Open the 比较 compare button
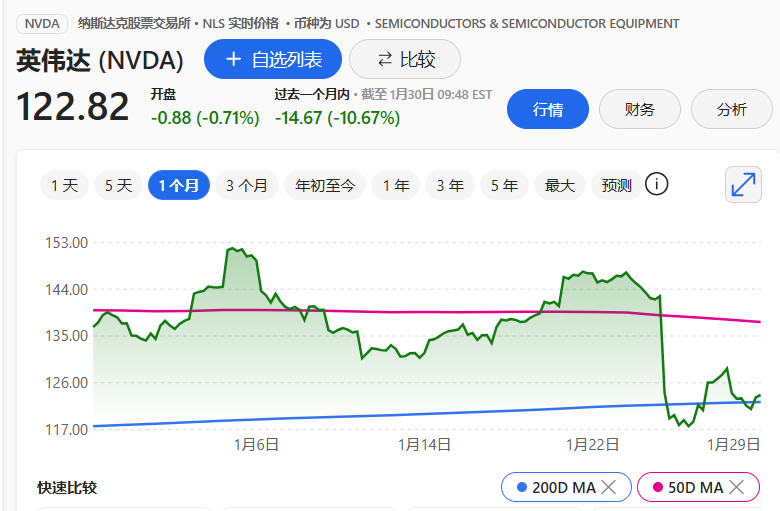The width and height of the screenshot is (780, 511). tap(405, 60)
